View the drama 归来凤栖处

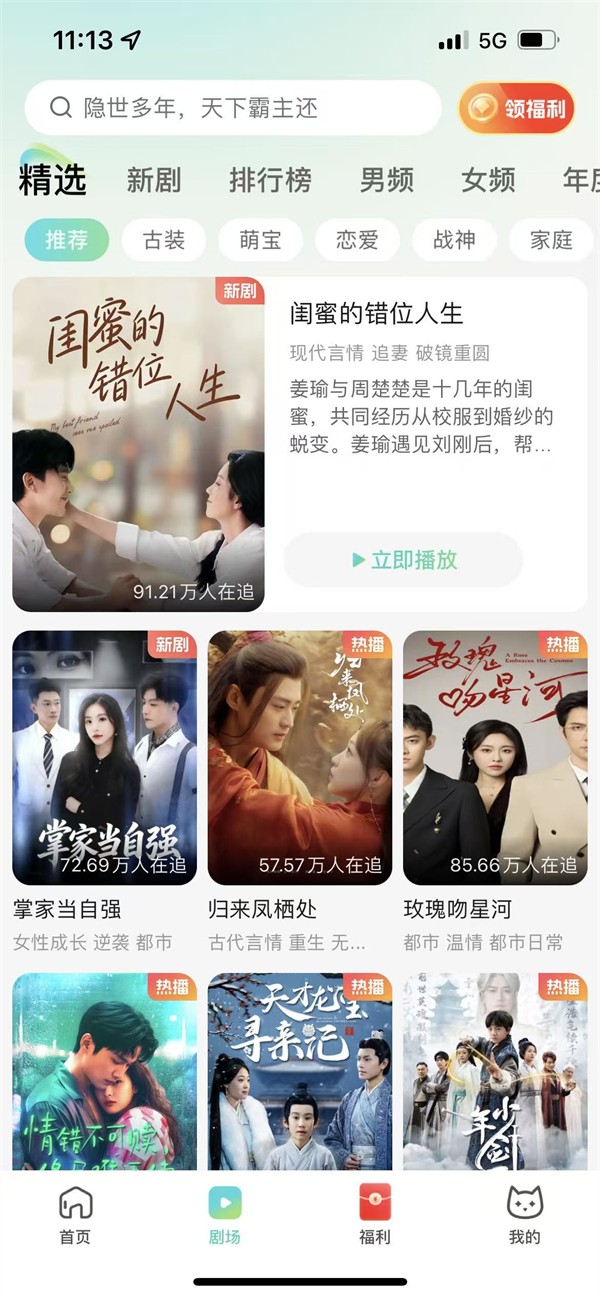coord(300,757)
